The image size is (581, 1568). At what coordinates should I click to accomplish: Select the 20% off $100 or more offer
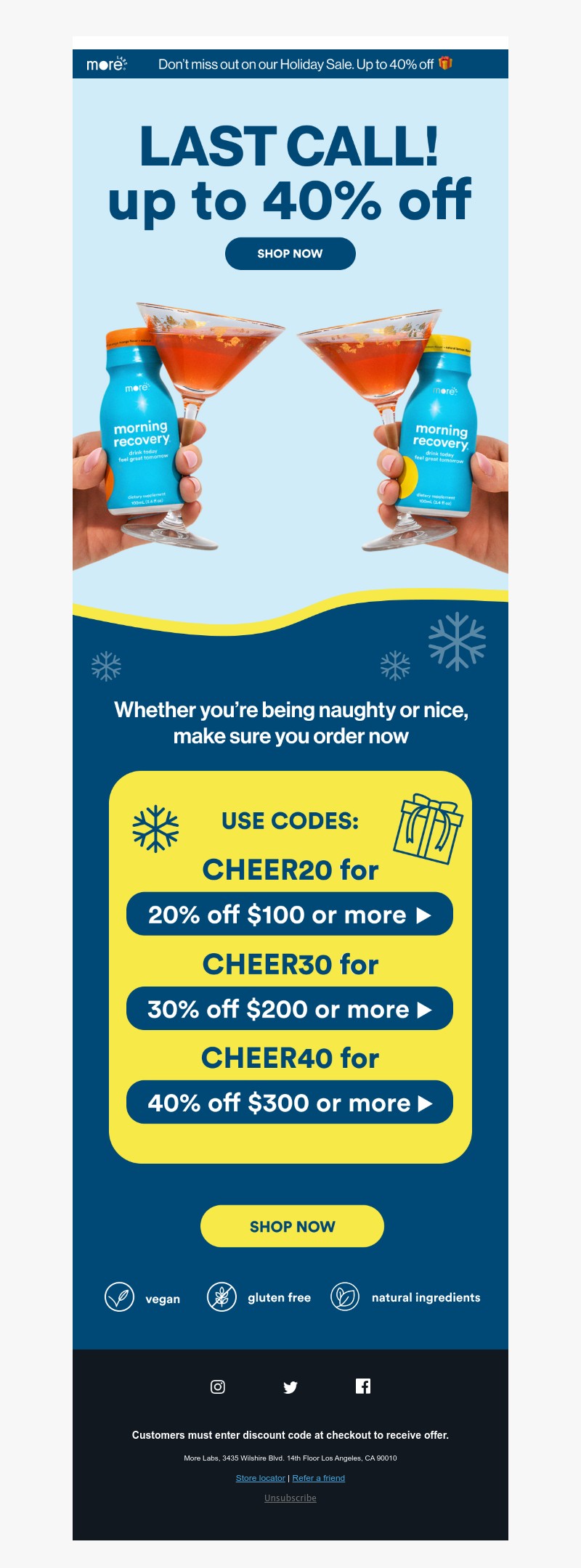point(289,914)
